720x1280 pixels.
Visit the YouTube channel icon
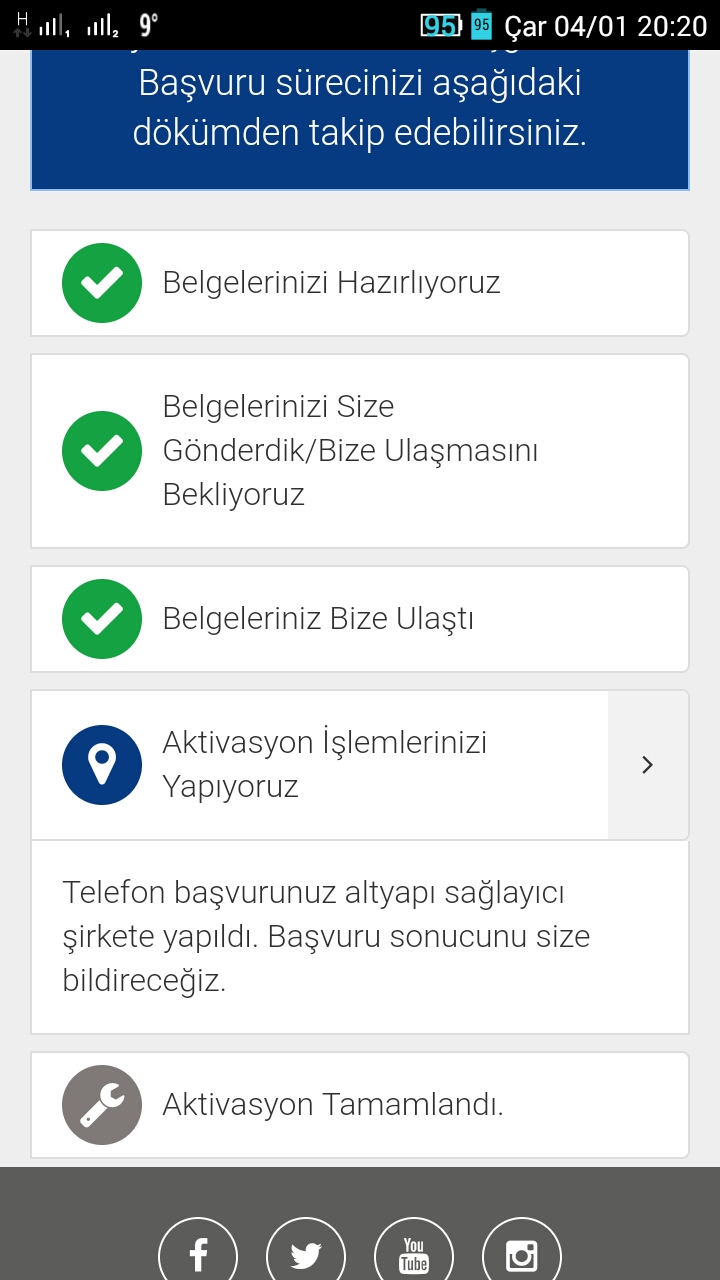click(x=414, y=1252)
